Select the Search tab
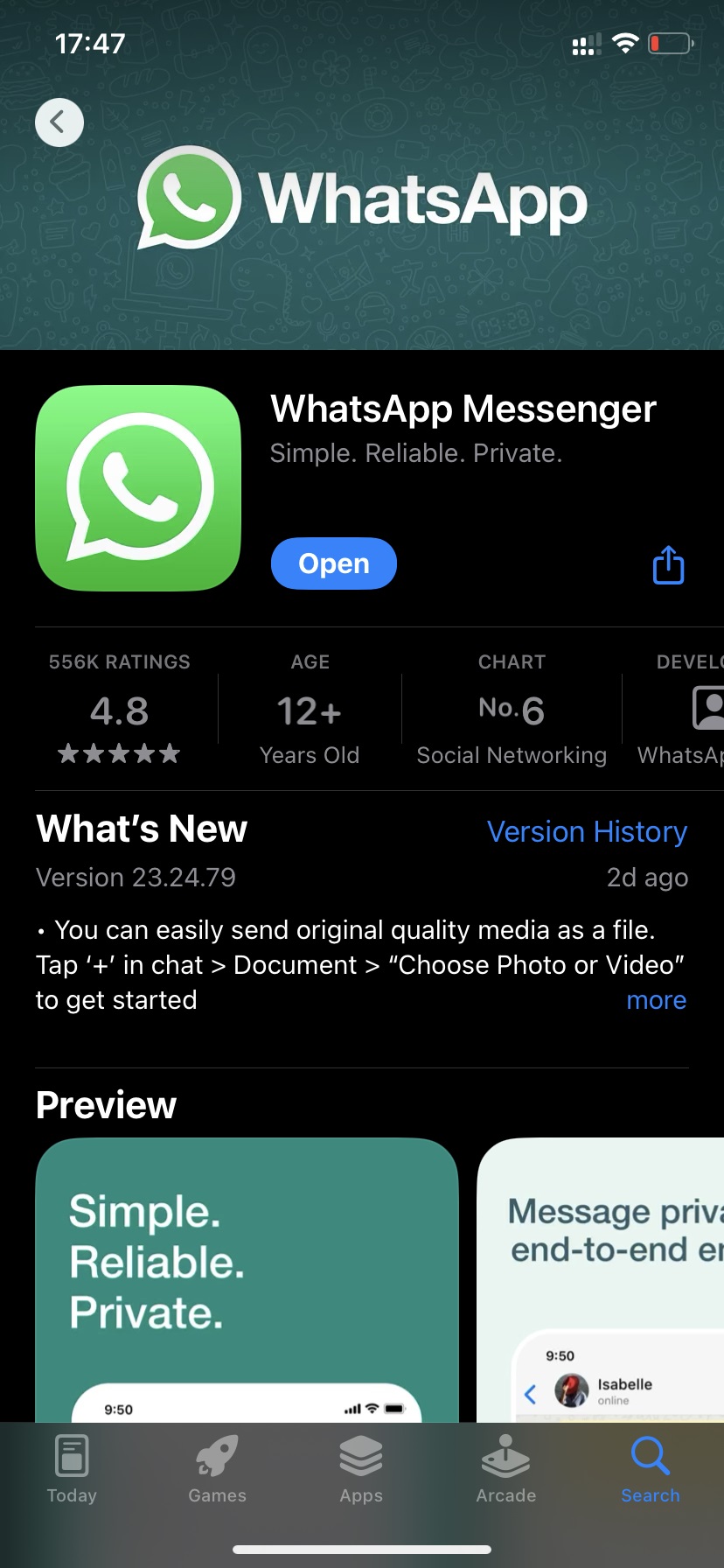The height and width of the screenshot is (1568, 724). click(650, 1470)
